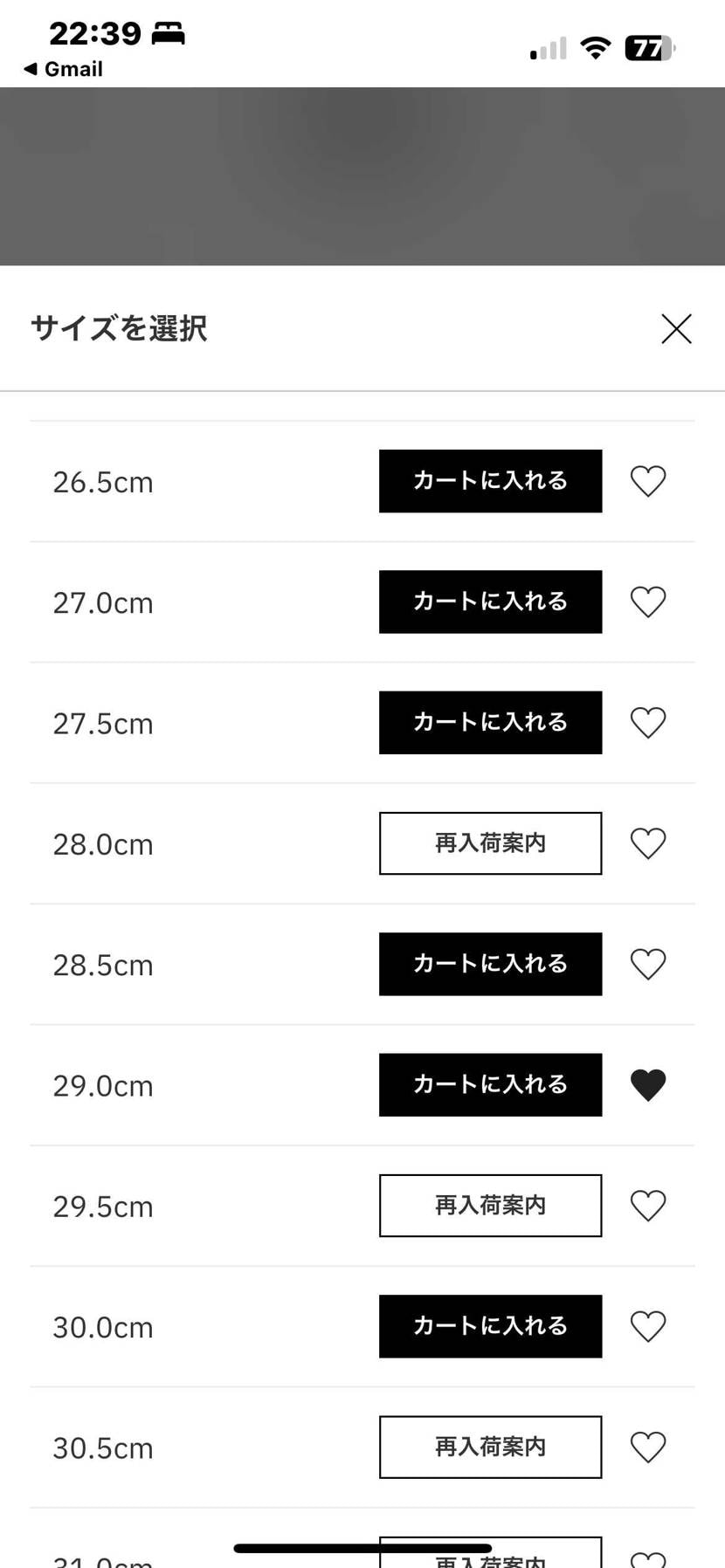This screenshot has width=725, height=1568.
Task: Favorite the 26.5cm size
Action: click(648, 481)
